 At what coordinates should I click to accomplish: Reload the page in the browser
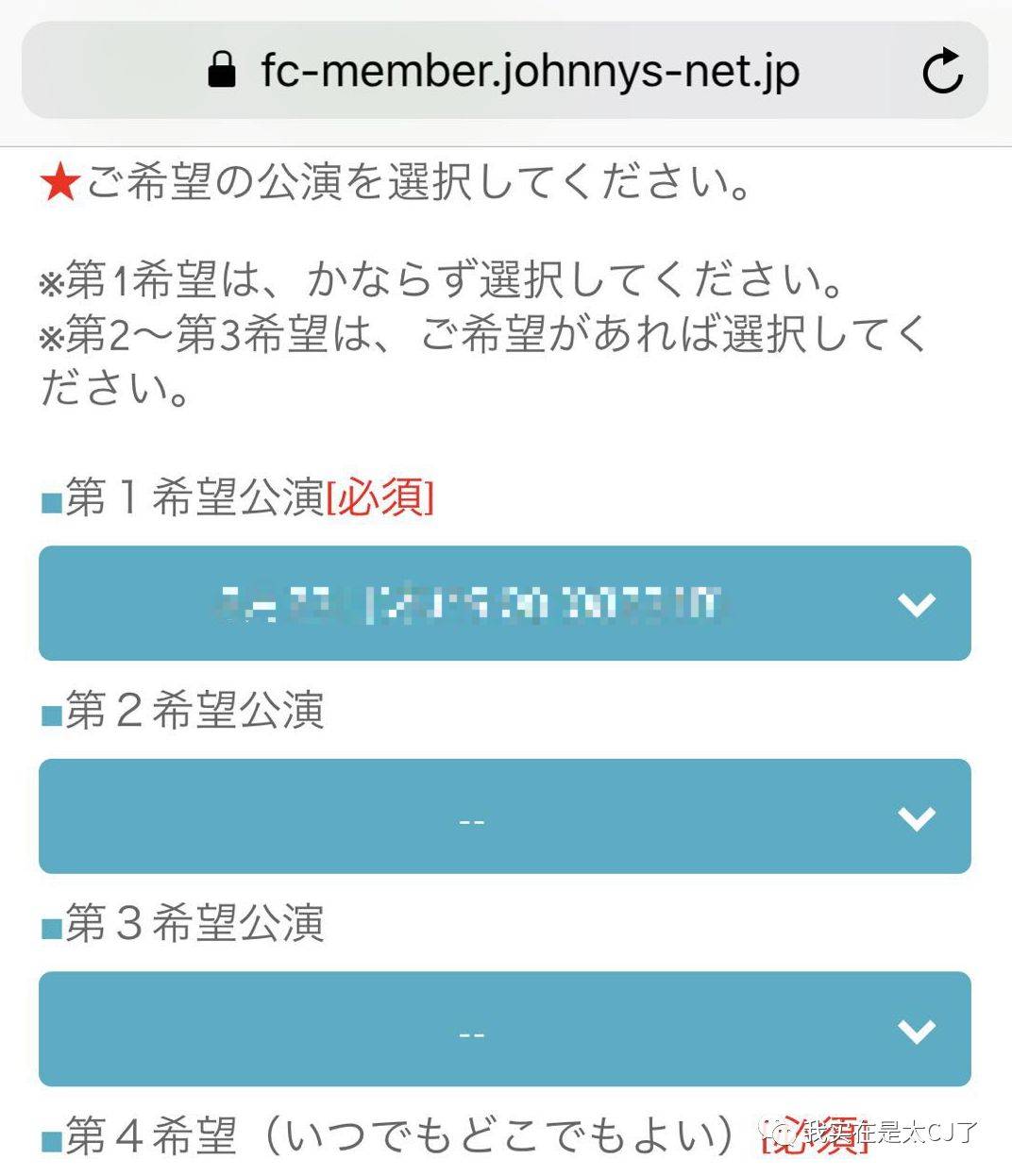coord(942,71)
